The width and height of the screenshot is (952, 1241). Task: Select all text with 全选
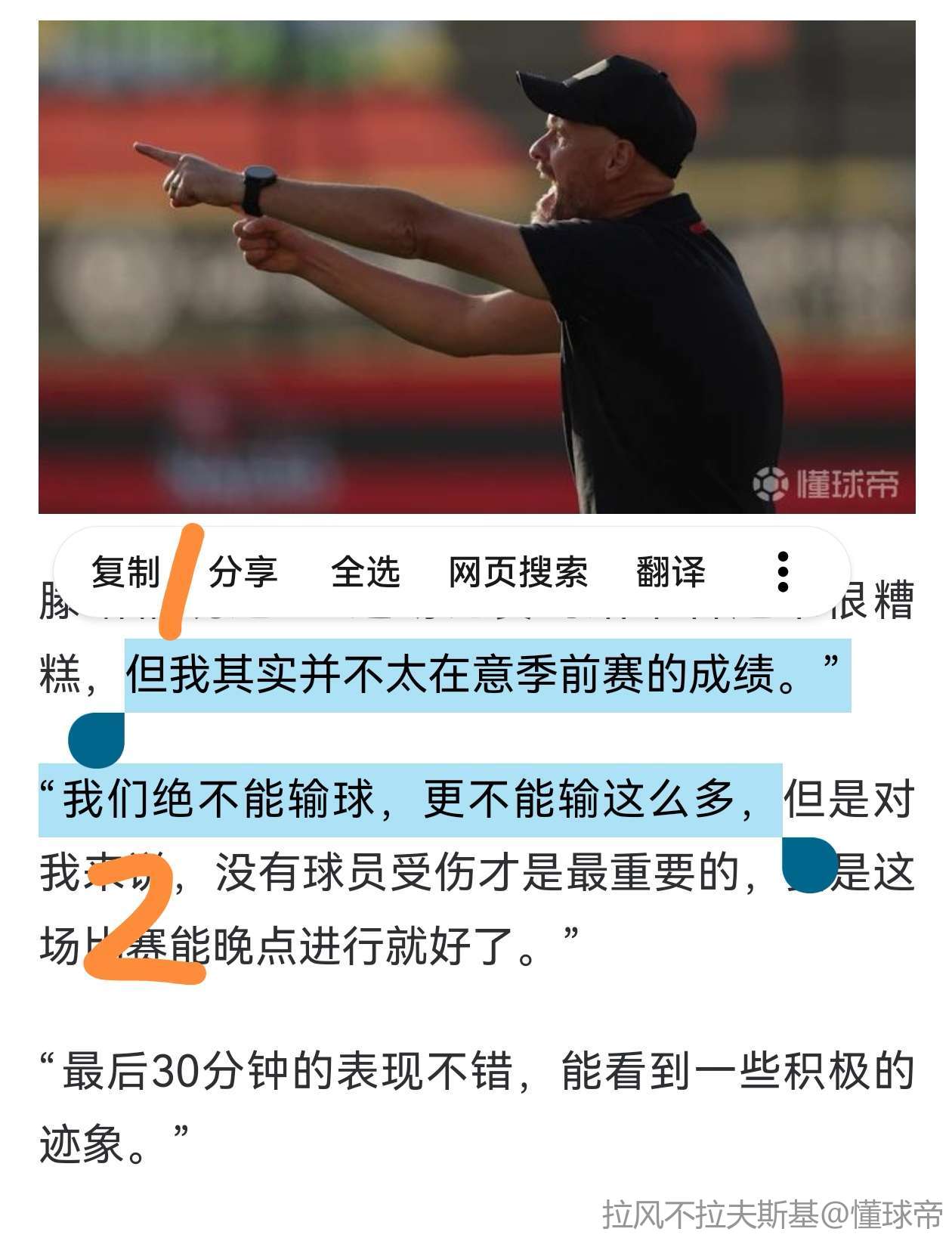click(365, 572)
